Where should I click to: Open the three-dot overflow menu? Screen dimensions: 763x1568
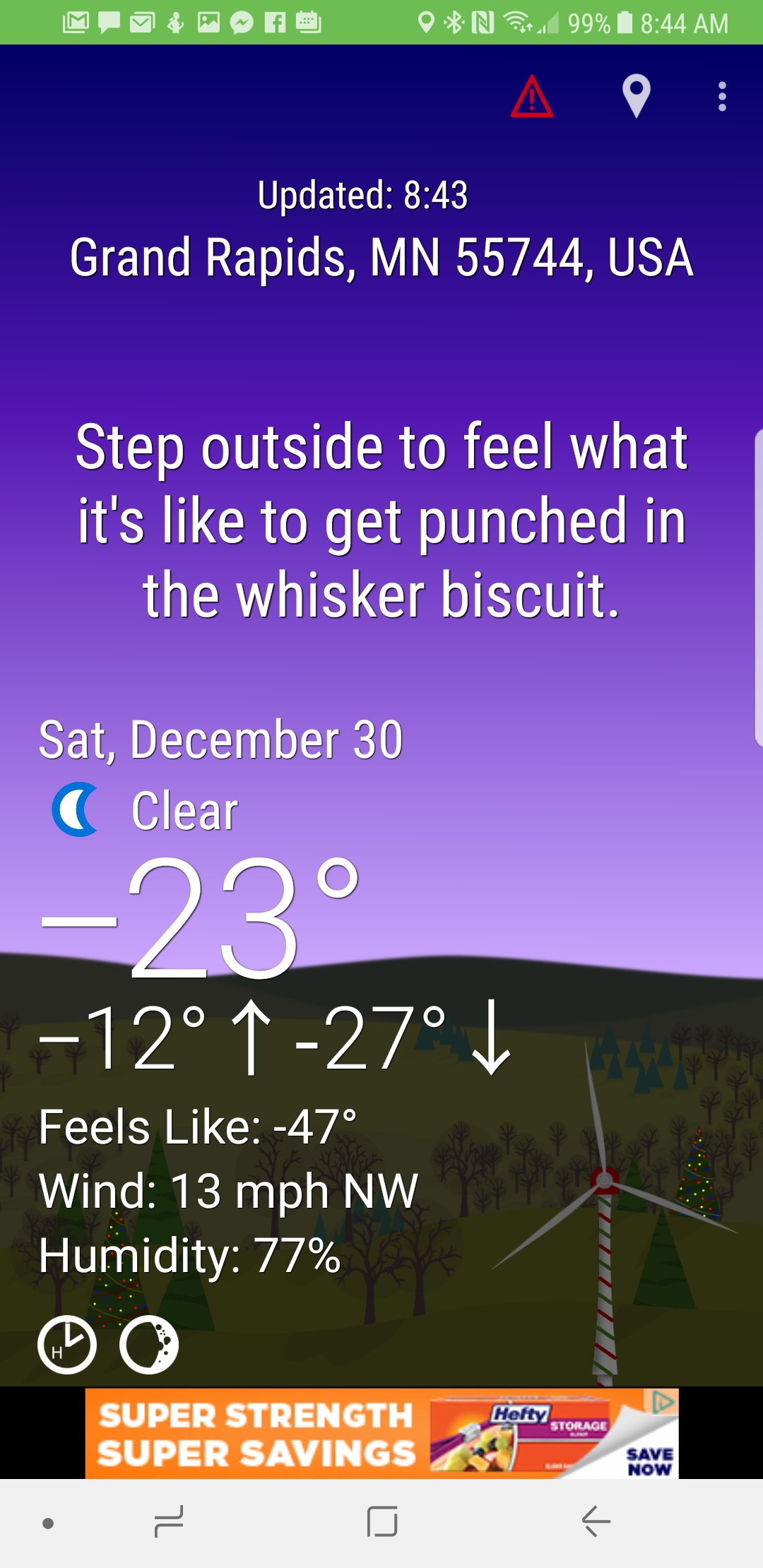tap(721, 97)
